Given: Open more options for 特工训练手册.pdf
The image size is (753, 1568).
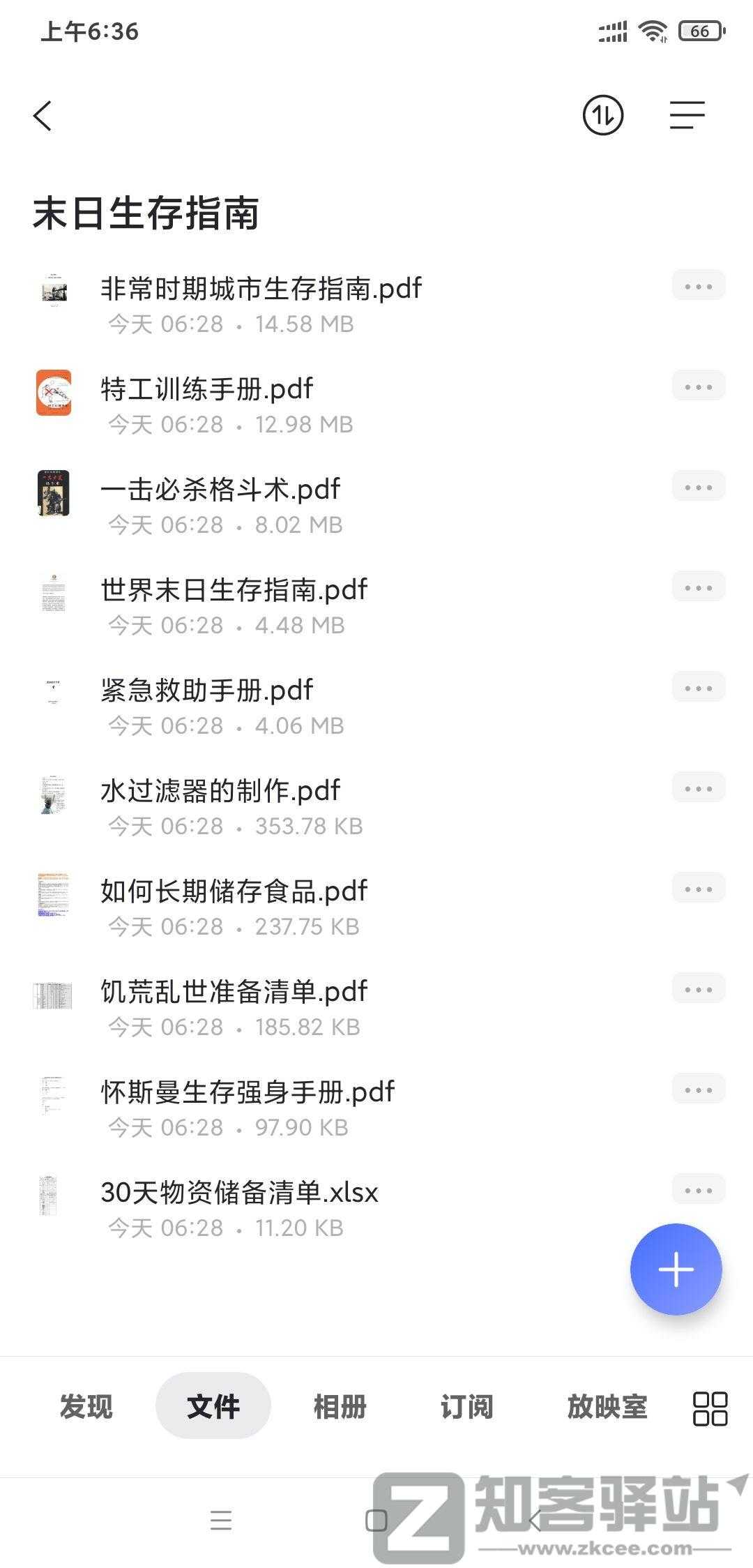Looking at the screenshot, I should tap(698, 386).
